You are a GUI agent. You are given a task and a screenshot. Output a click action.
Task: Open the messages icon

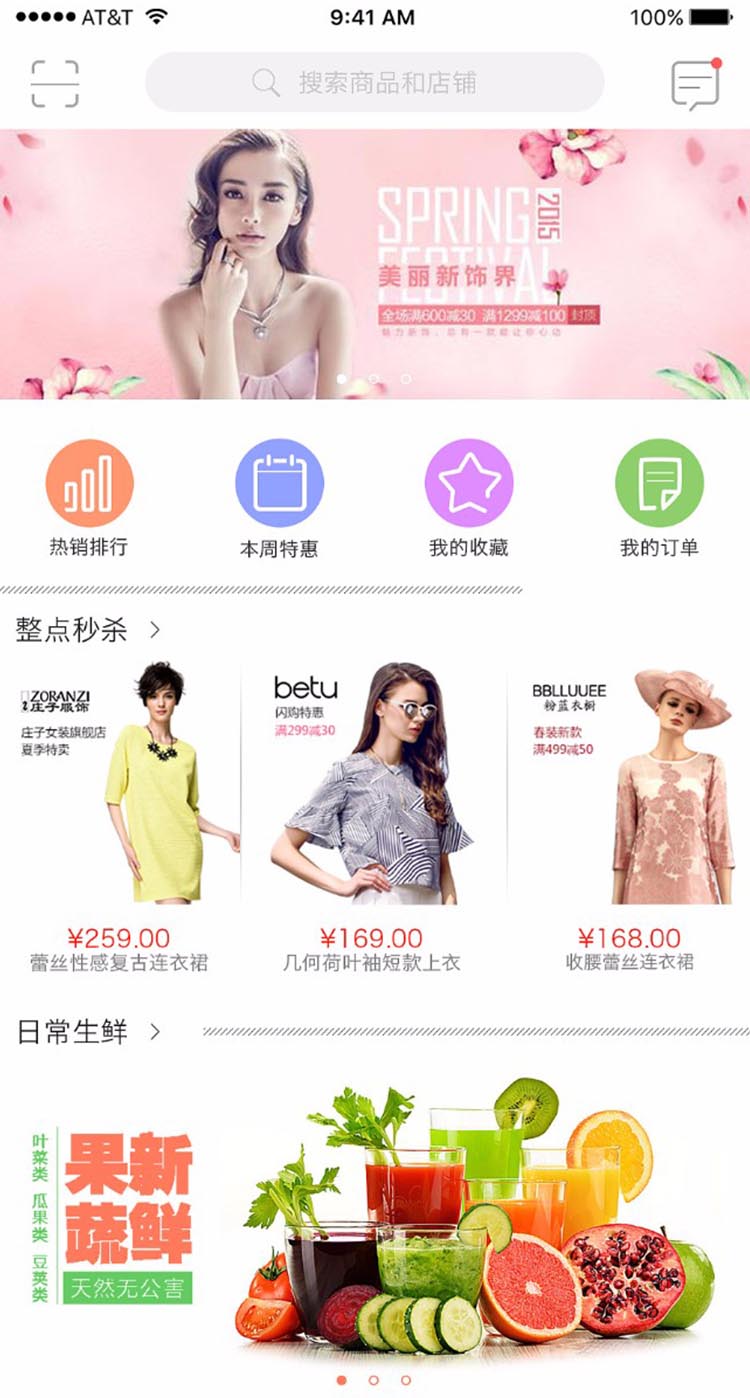pos(695,85)
